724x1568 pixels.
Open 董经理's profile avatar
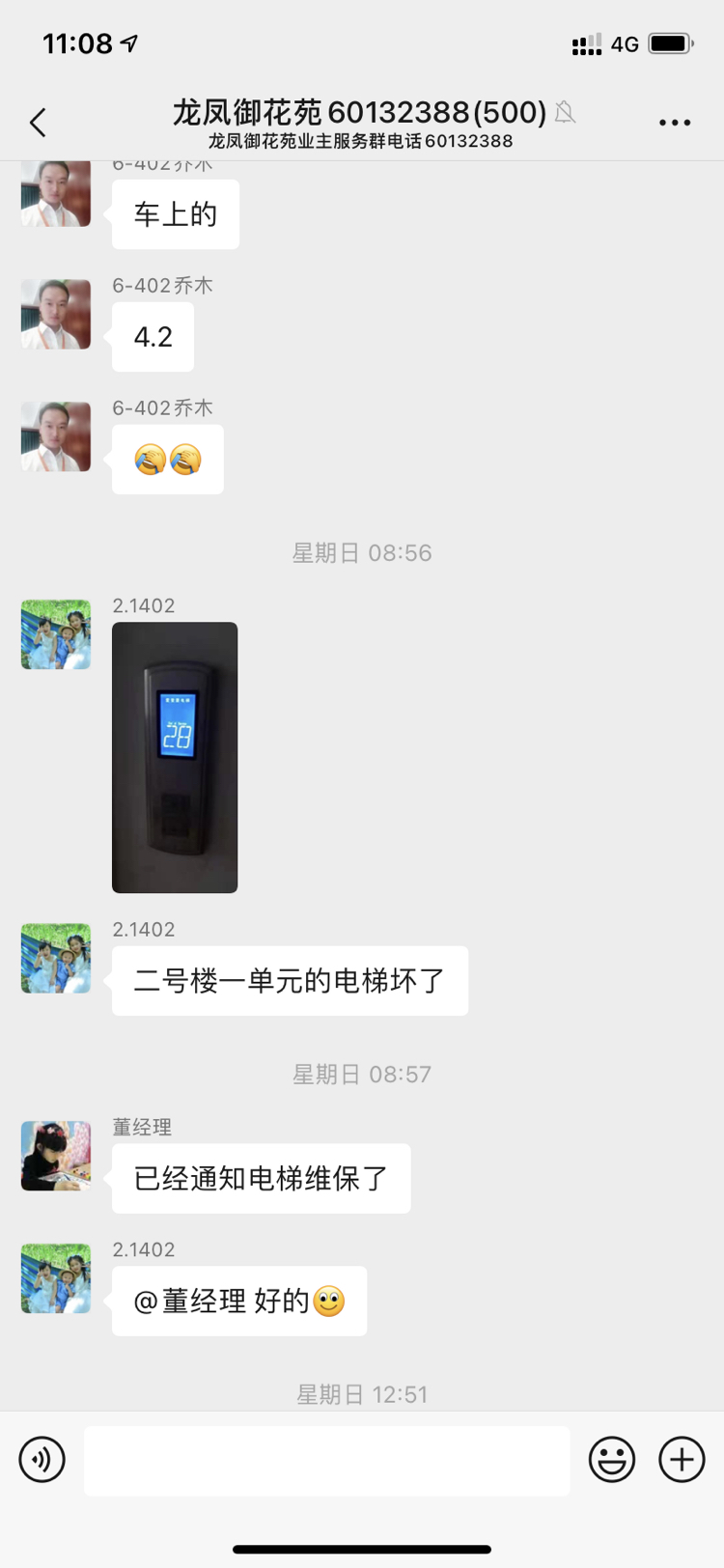[x=56, y=1156]
